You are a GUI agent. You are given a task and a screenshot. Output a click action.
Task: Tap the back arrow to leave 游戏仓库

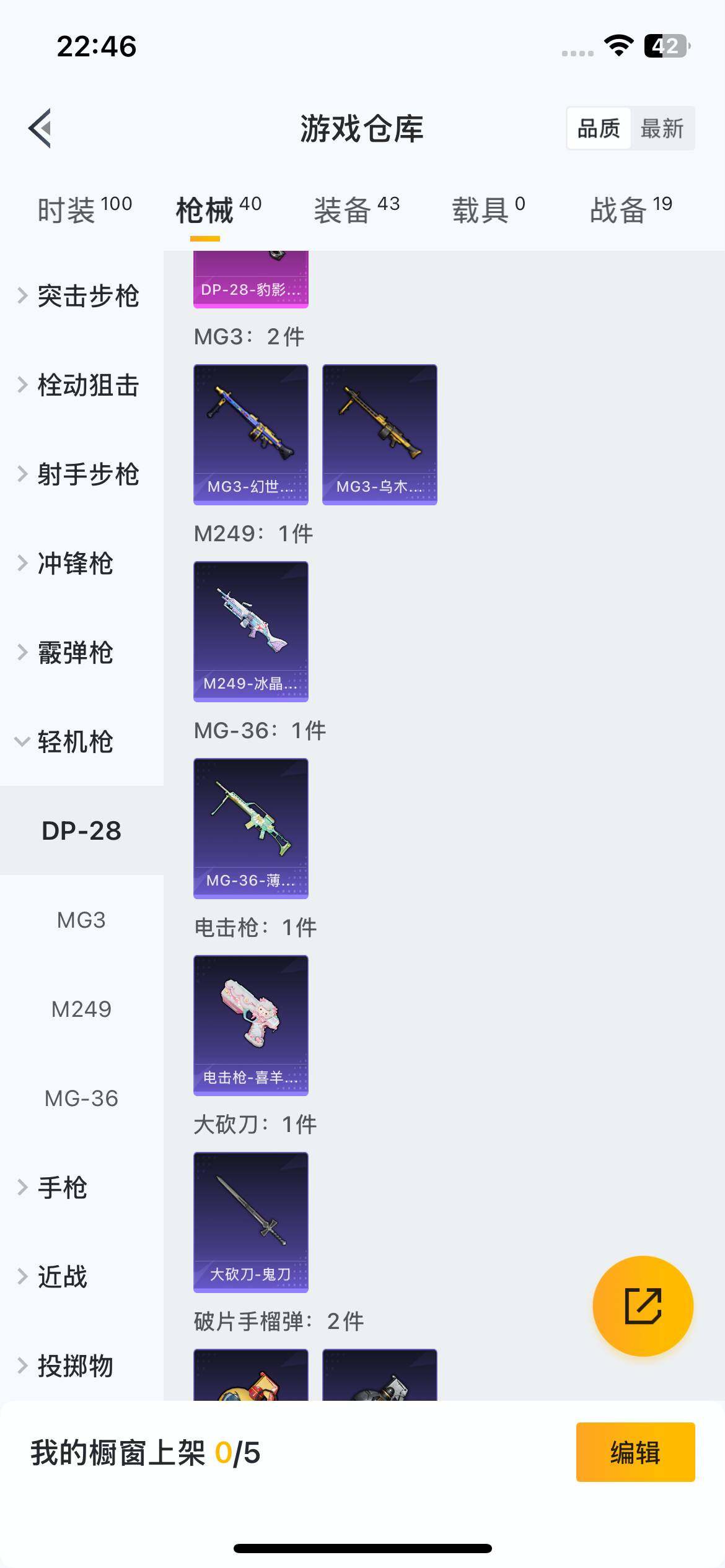(x=40, y=128)
